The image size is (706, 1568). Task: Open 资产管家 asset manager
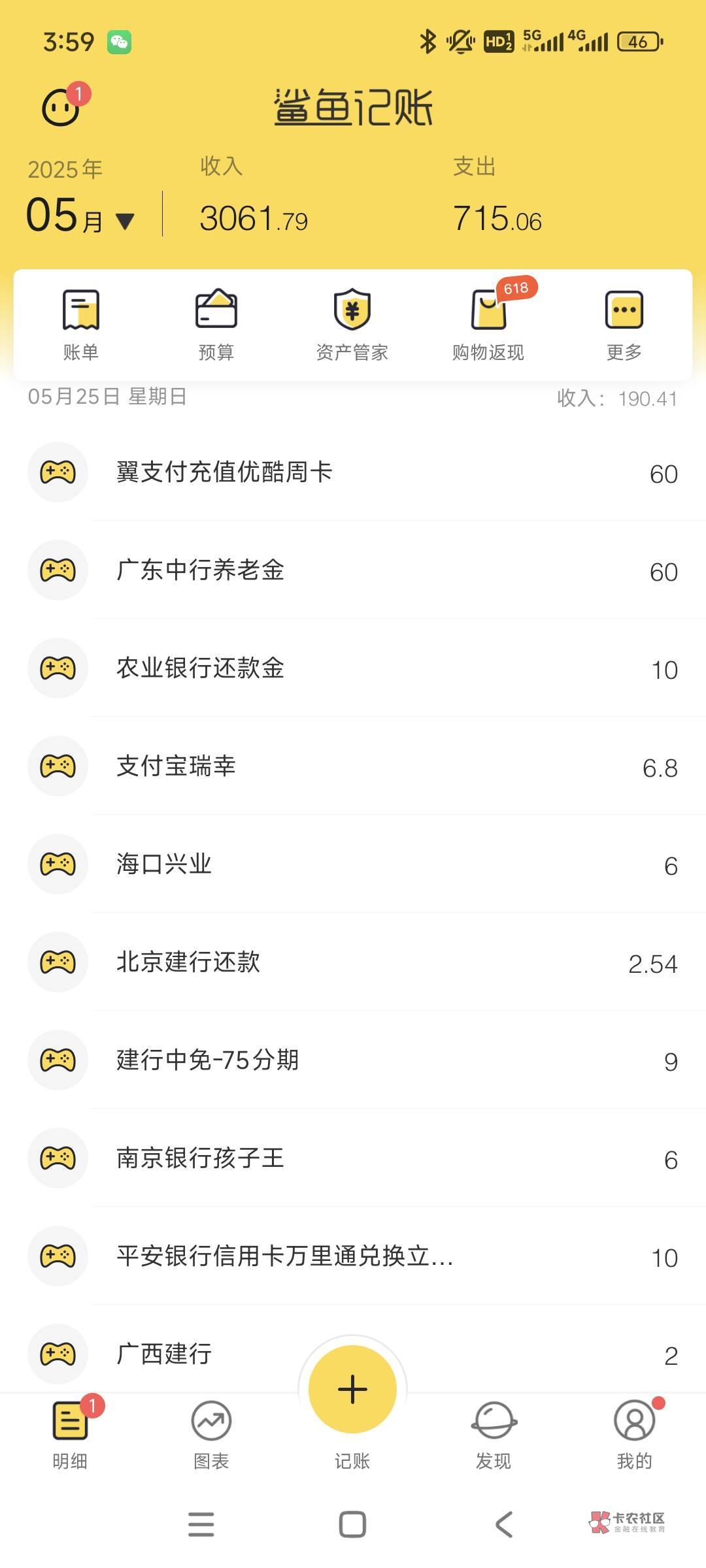point(352,325)
